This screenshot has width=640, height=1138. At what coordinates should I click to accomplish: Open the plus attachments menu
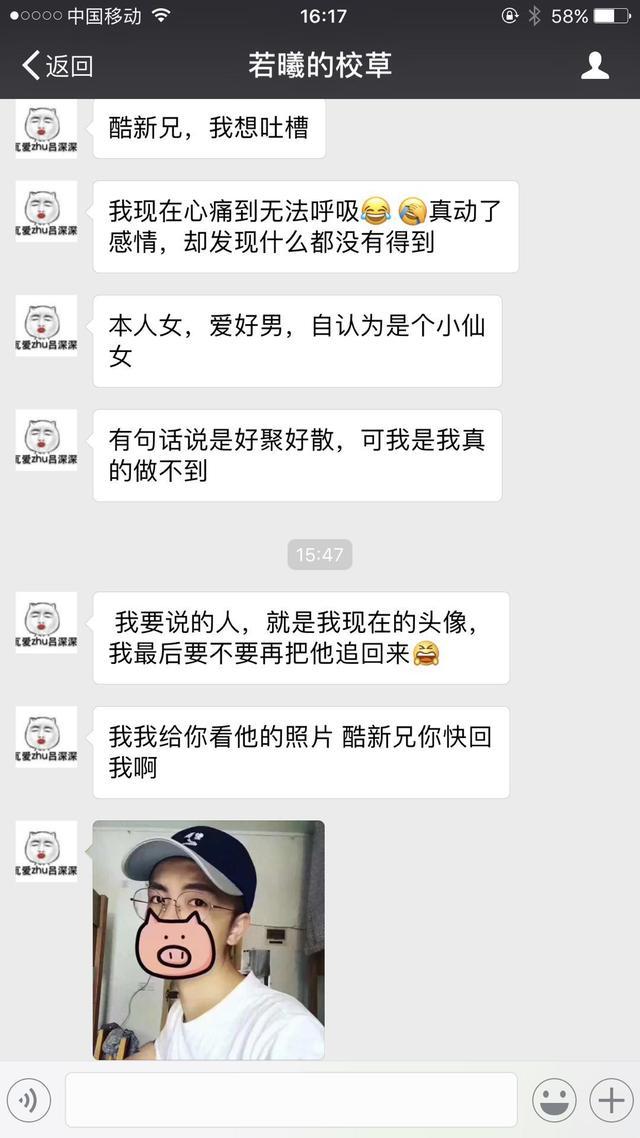[x=609, y=1101]
